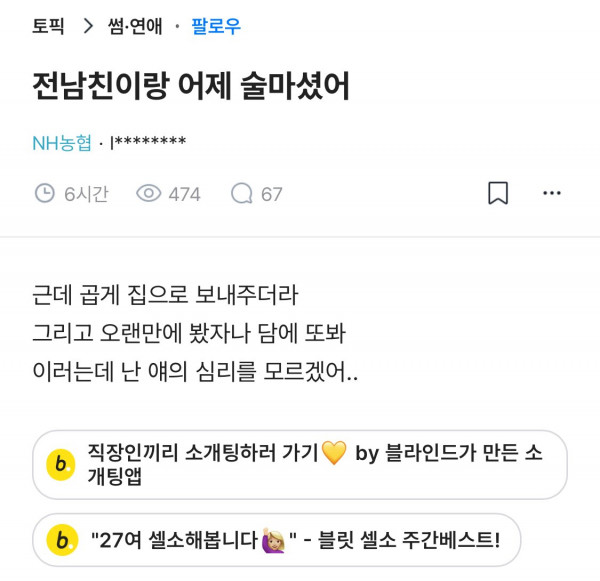Go to the 썸·연애 topic
Screen dimensions: 600x581
click(134, 26)
